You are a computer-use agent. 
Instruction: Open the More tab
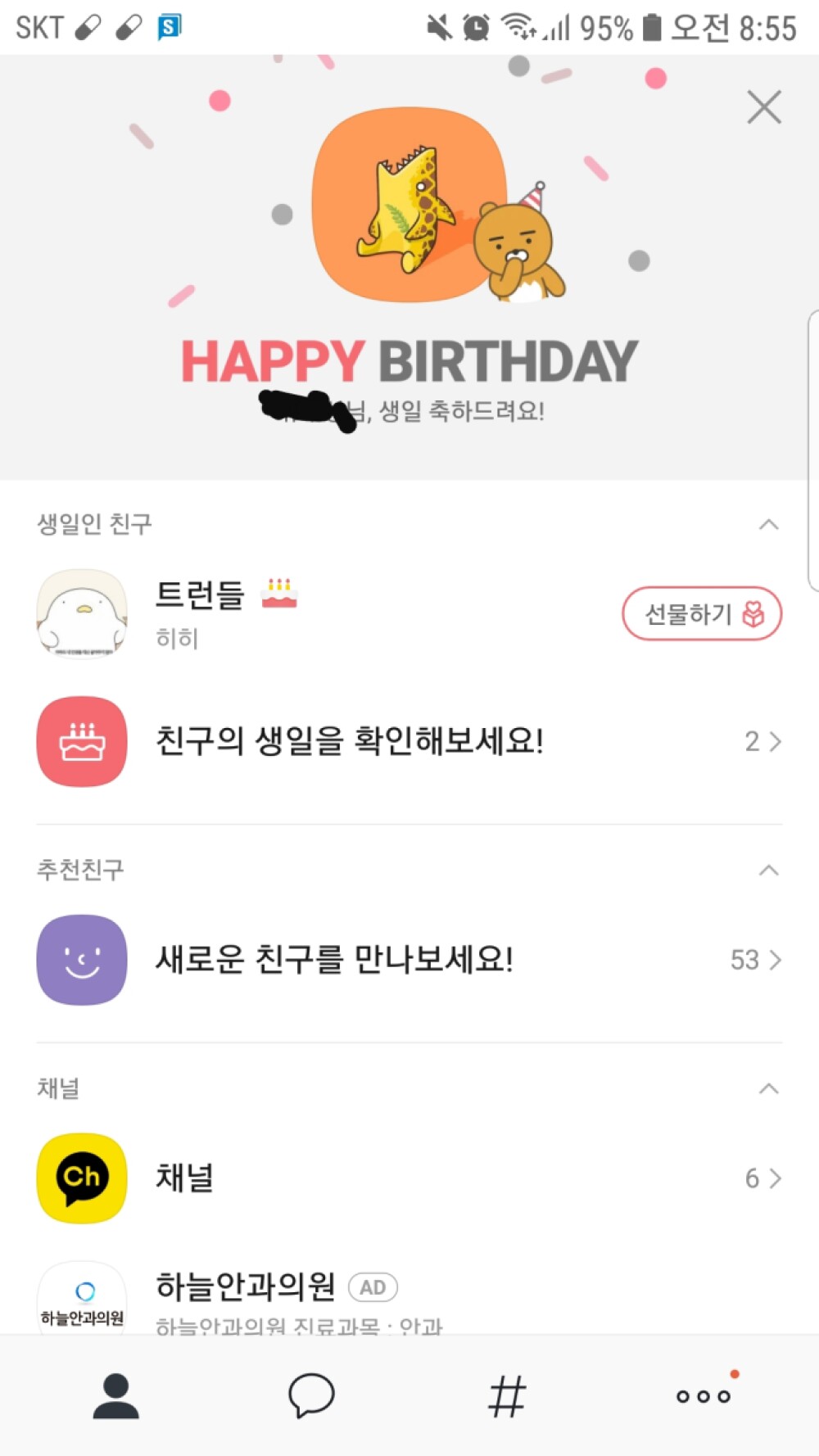tap(703, 1396)
